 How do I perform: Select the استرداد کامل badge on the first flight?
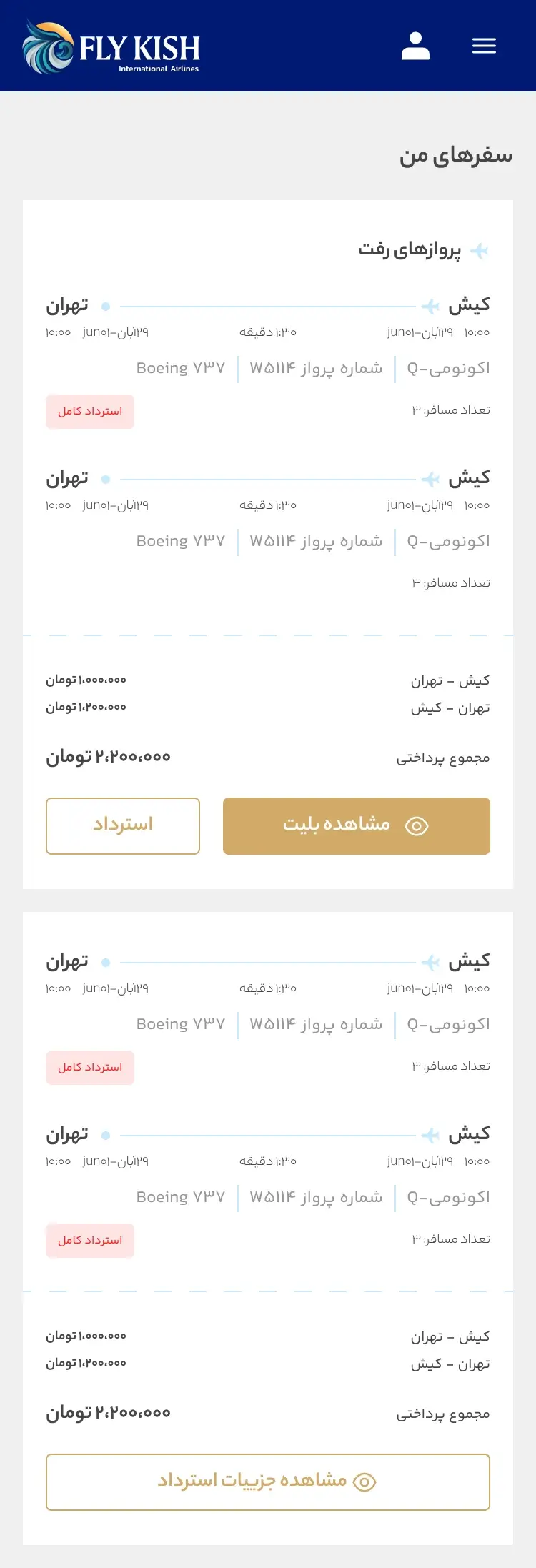[x=90, y=412]
